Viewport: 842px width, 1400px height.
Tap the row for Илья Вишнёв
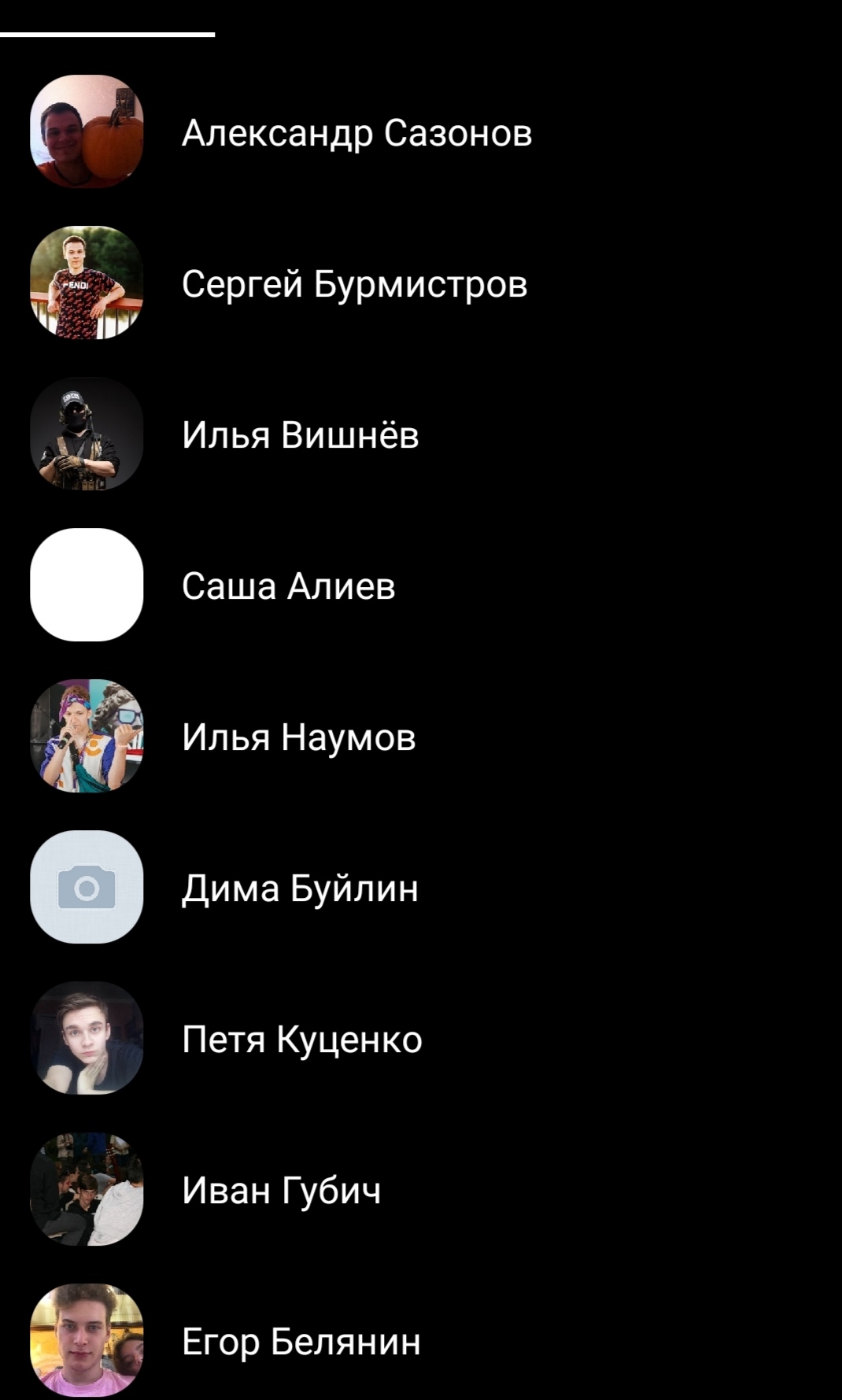click(300, 434)
